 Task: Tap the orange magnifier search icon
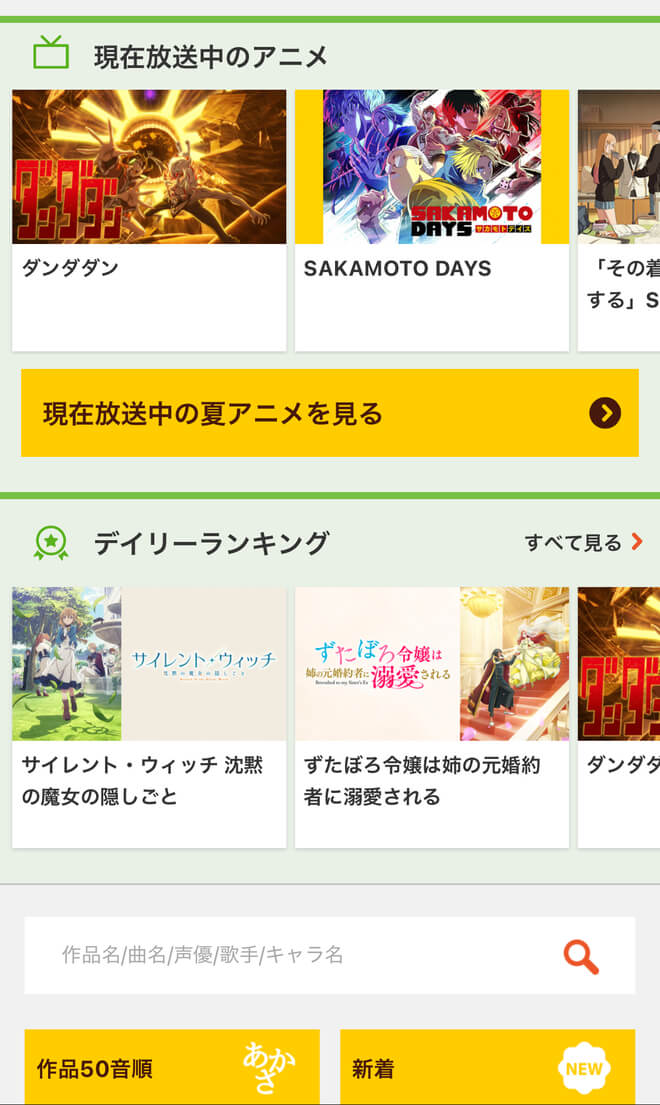point(581,956)
